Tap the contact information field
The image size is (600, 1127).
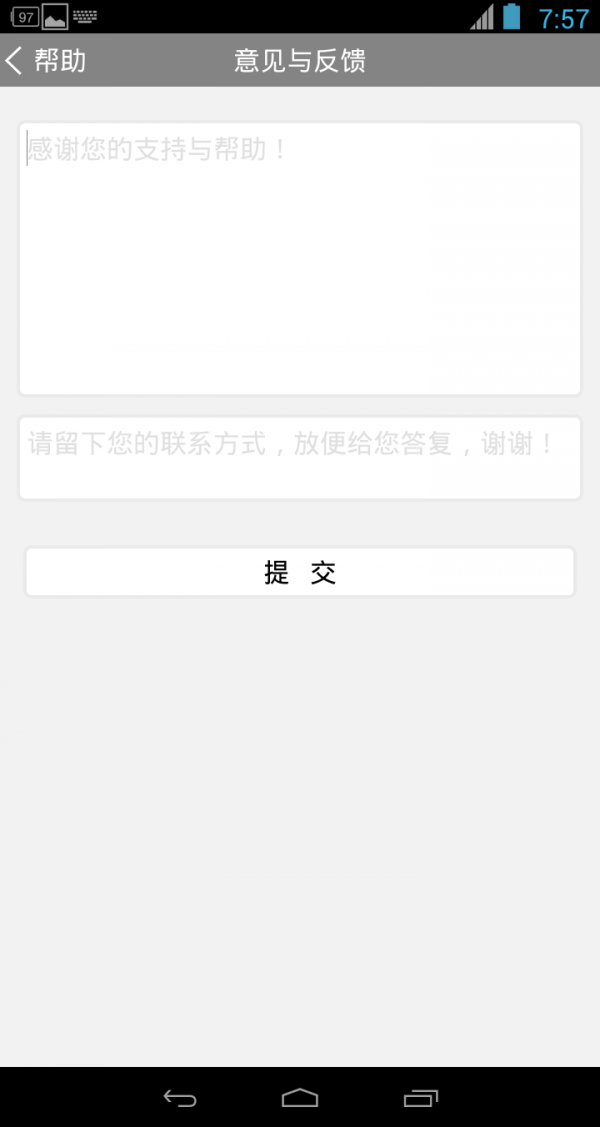[x=300, y=457]
